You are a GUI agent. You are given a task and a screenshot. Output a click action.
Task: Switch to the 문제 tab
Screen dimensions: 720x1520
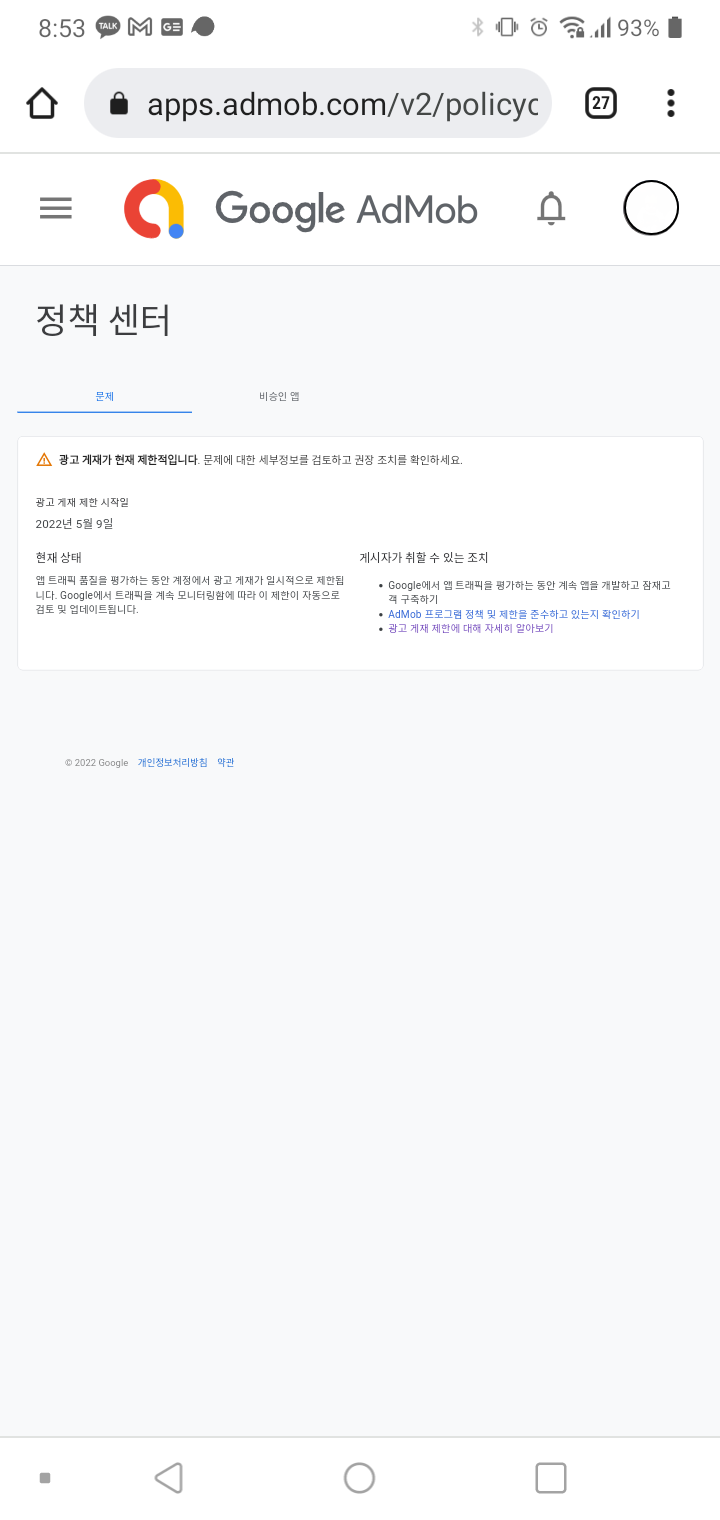[105, 396]
